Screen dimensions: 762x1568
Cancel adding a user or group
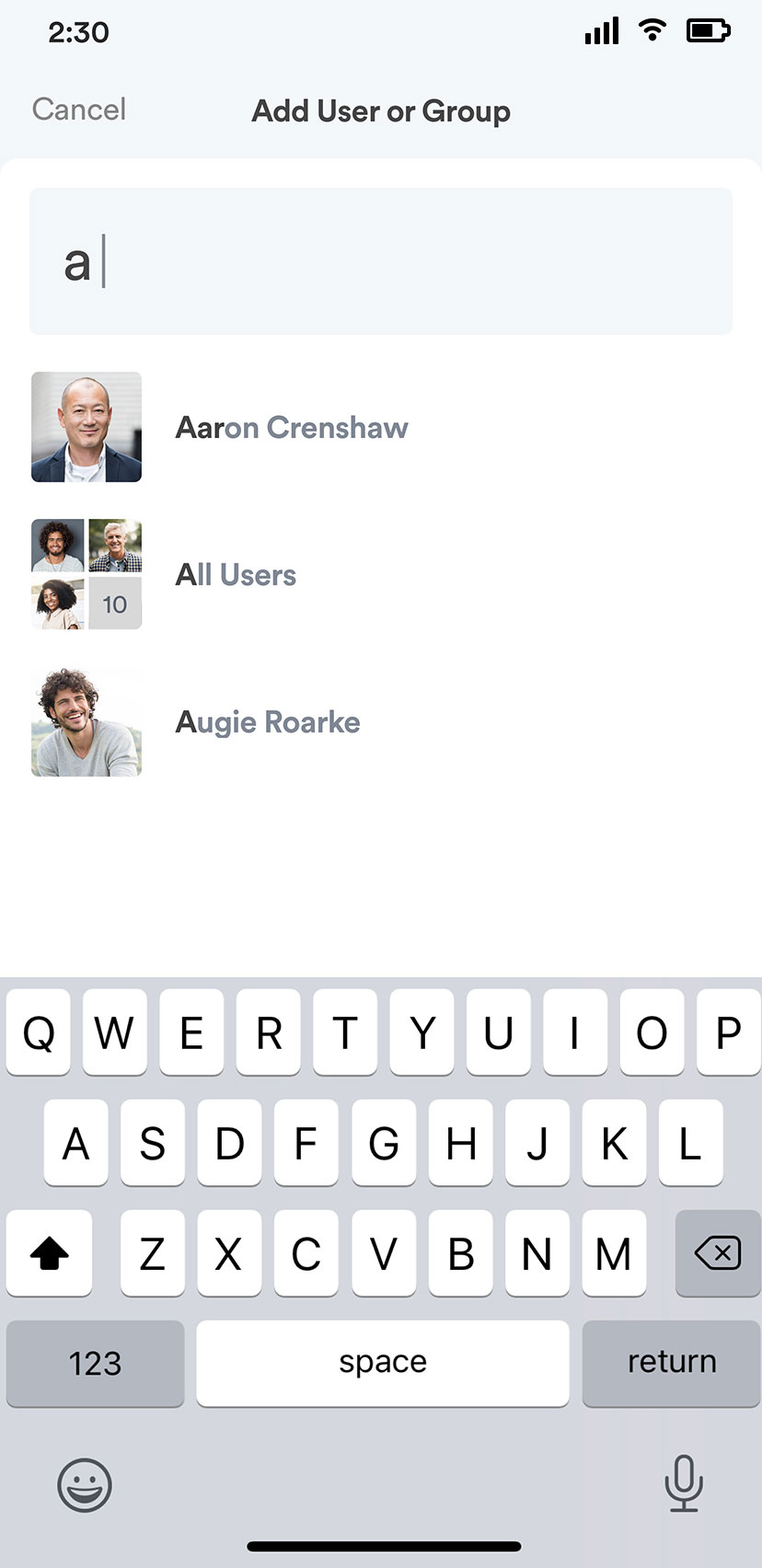point(79,110)
